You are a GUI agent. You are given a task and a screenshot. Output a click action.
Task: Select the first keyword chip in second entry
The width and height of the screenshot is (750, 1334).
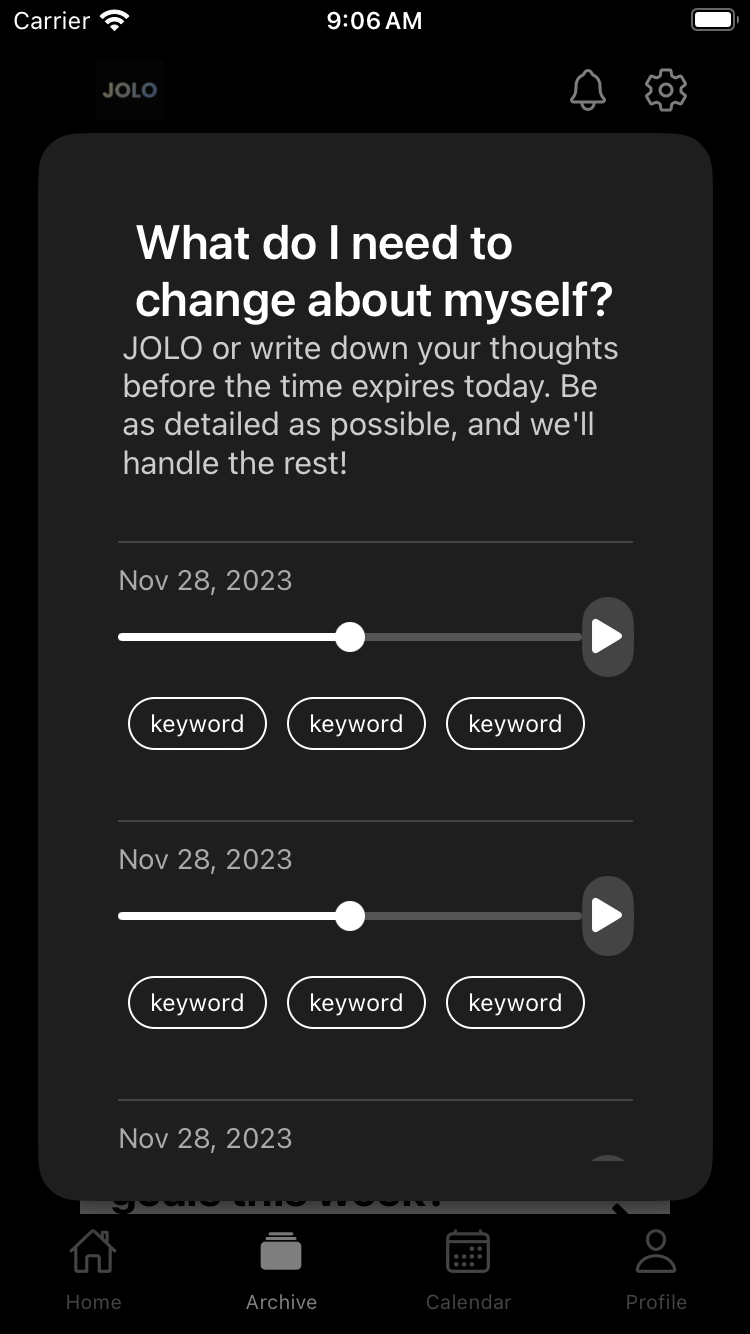(x=197, y=1003)
